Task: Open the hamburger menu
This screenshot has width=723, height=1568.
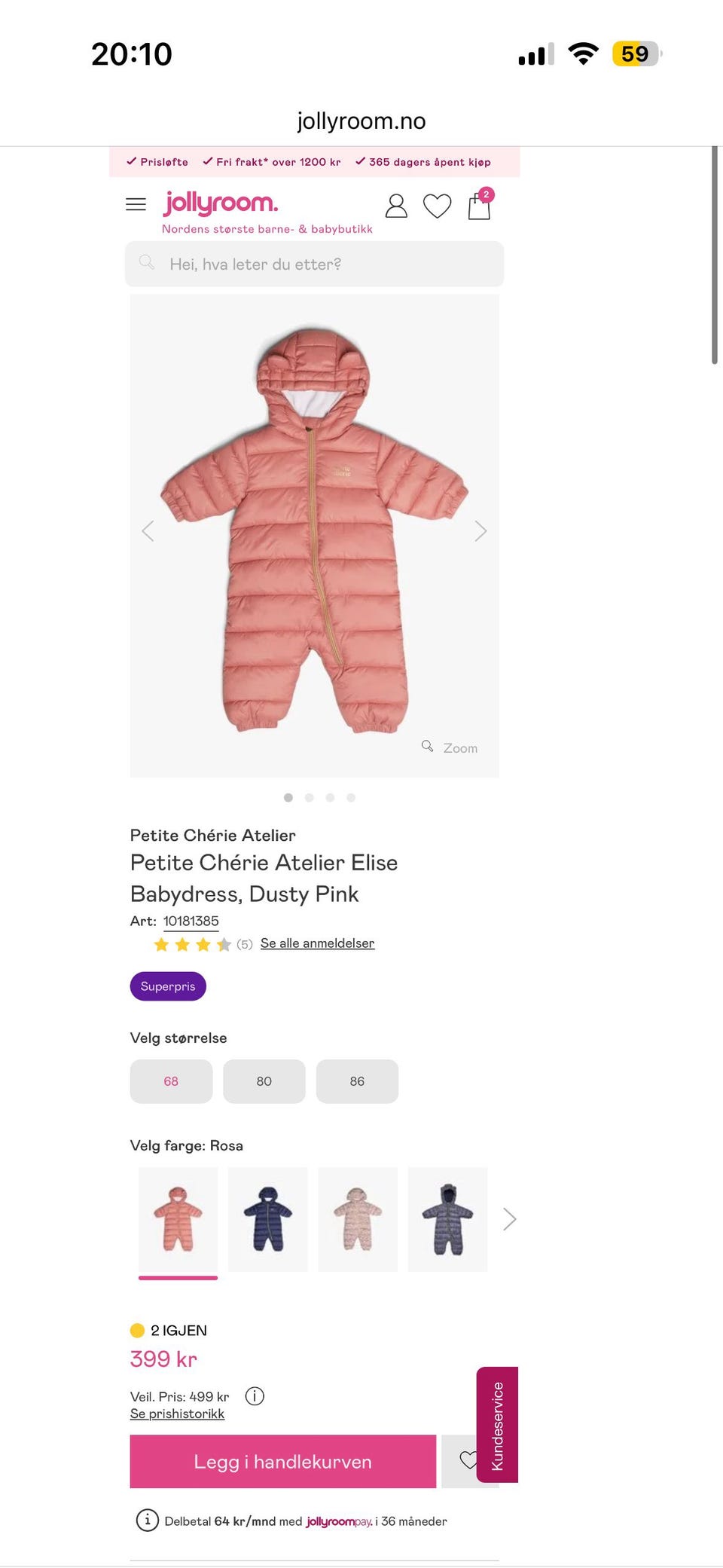Action: 136,204
